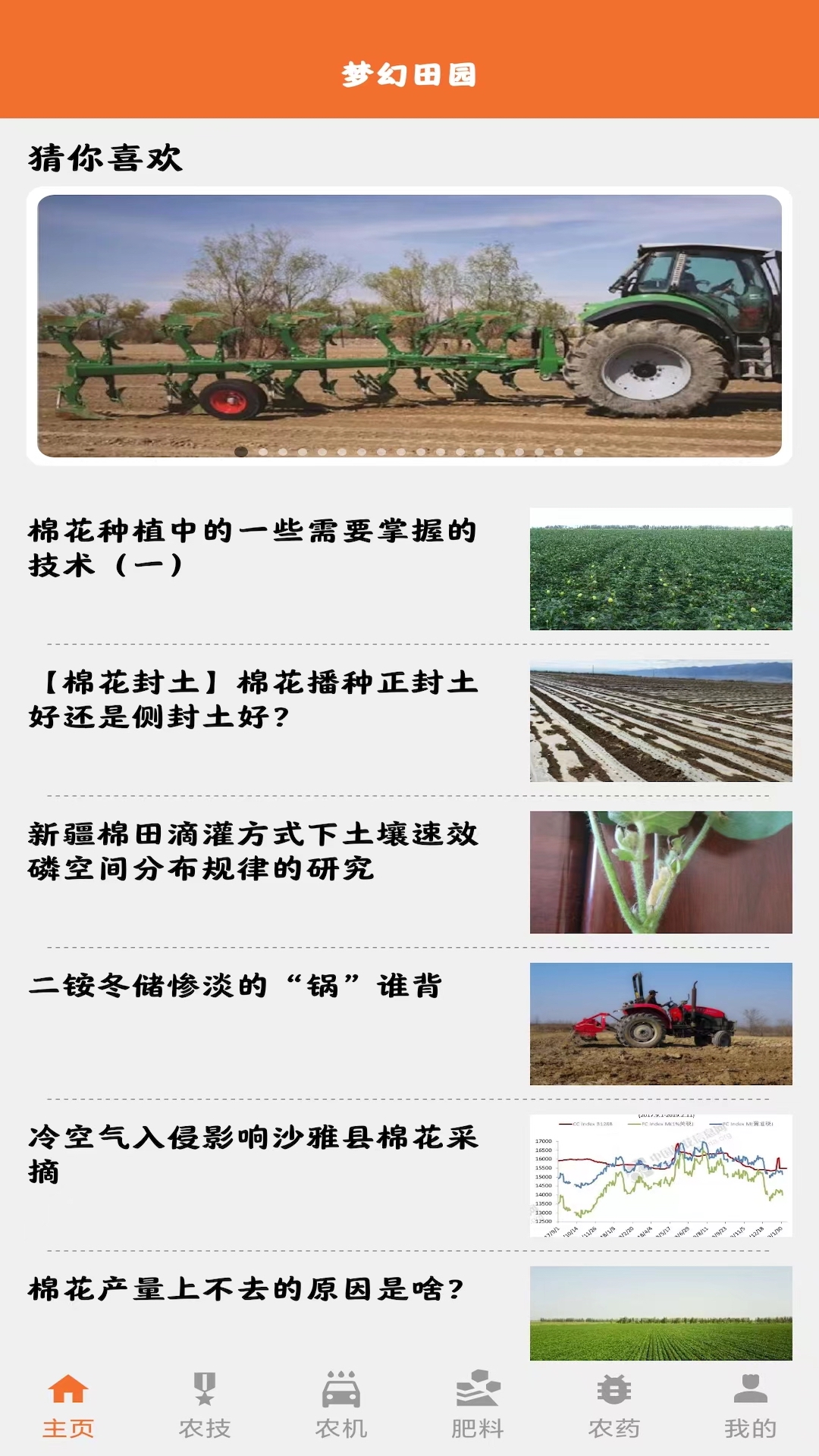Select the 主页 home tab
This screenshot has height=1456, width=819.
click(x=68, y=1405)
